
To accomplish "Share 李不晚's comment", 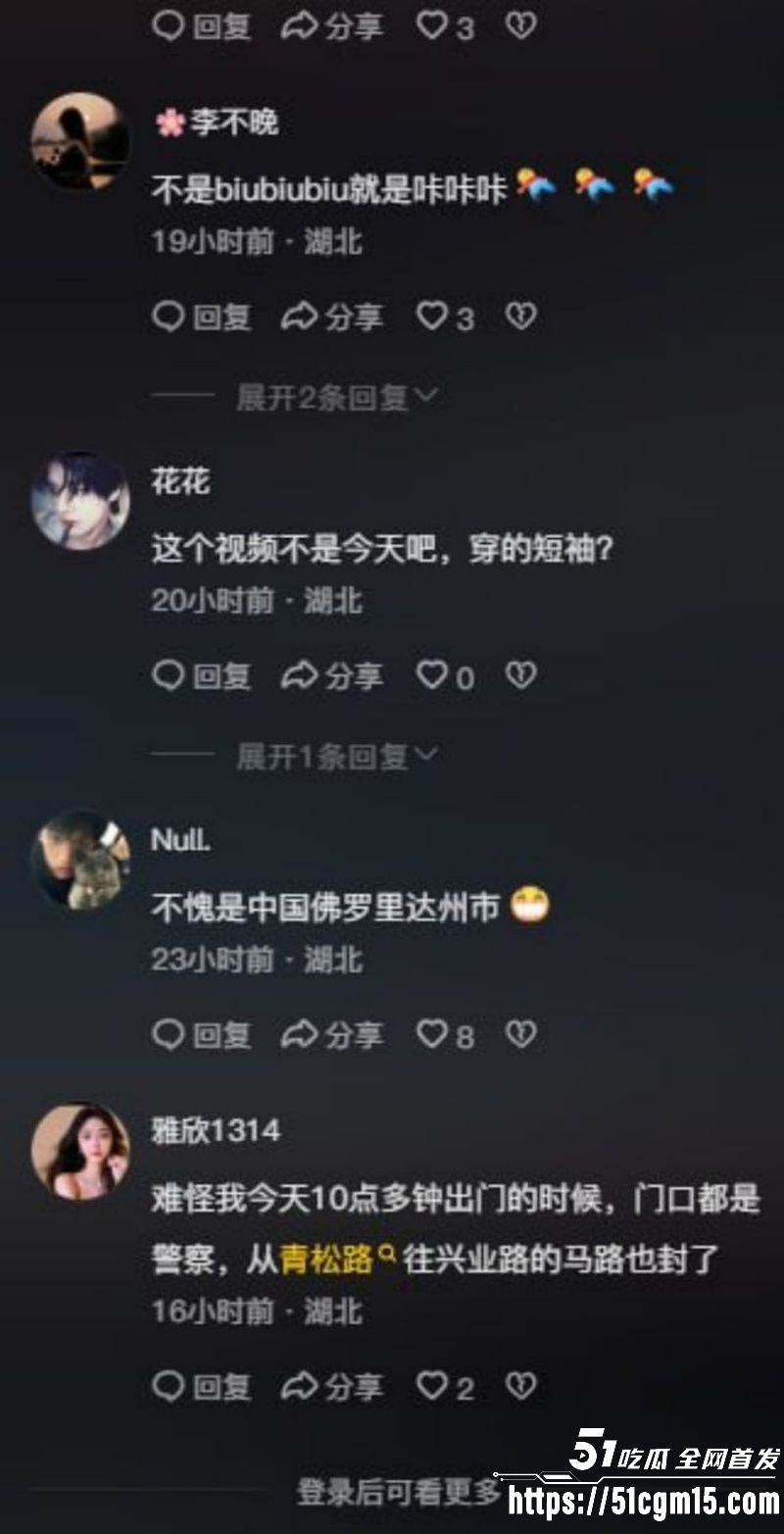I will click(331, 317).
